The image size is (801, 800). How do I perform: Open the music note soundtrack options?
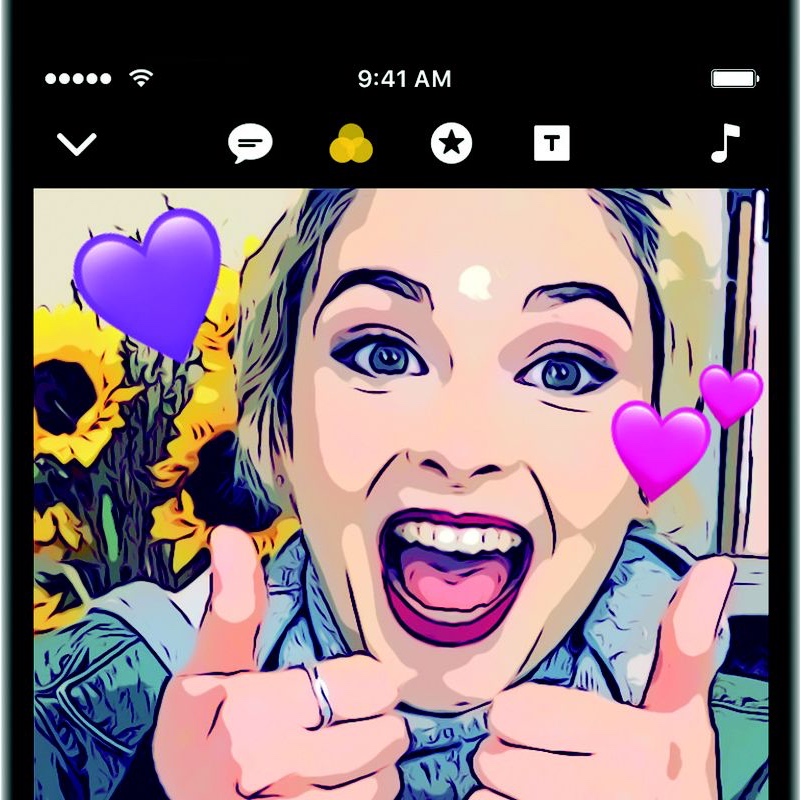[x=725, y=144]
